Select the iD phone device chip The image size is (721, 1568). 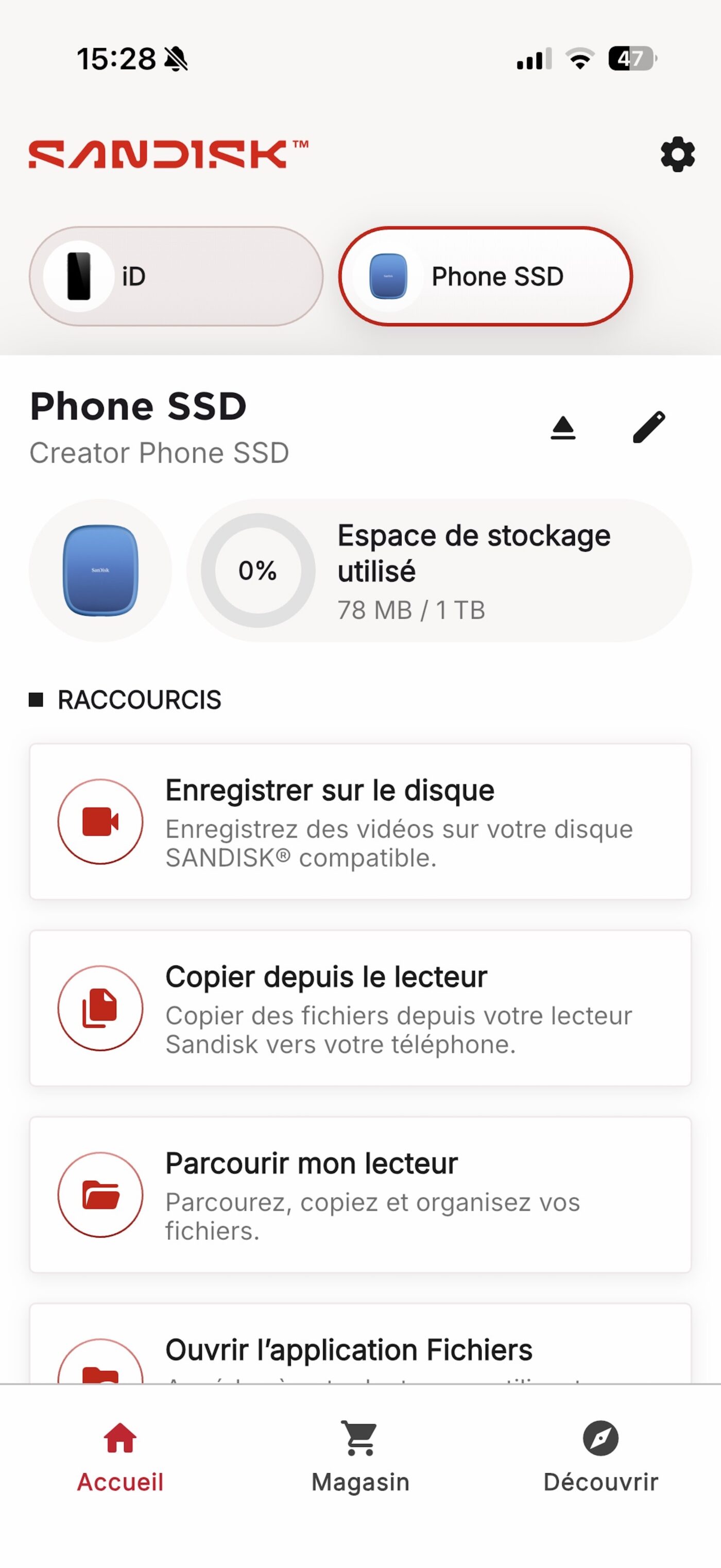(176, 276)
